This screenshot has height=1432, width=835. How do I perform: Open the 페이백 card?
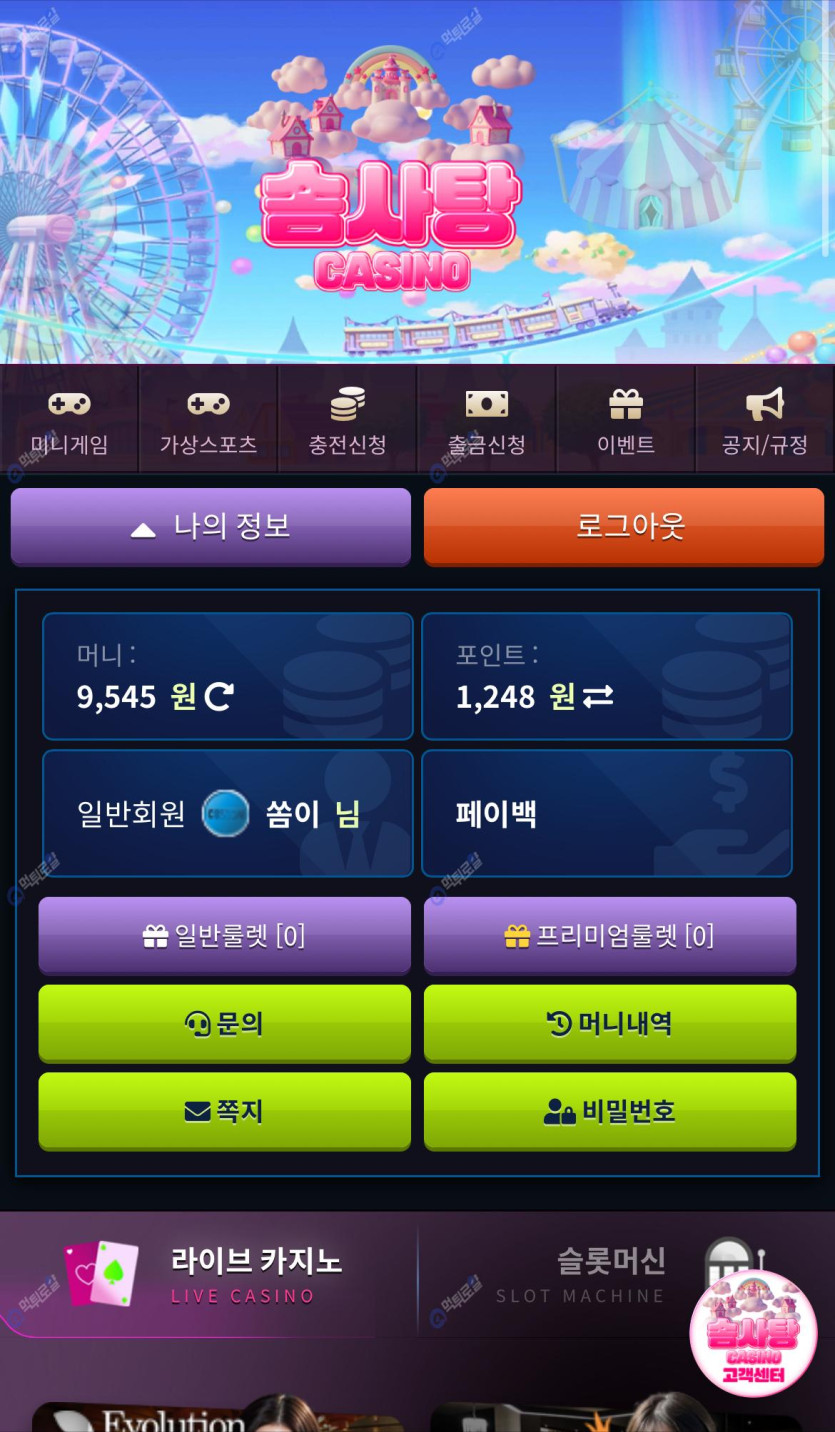point(606,813)
